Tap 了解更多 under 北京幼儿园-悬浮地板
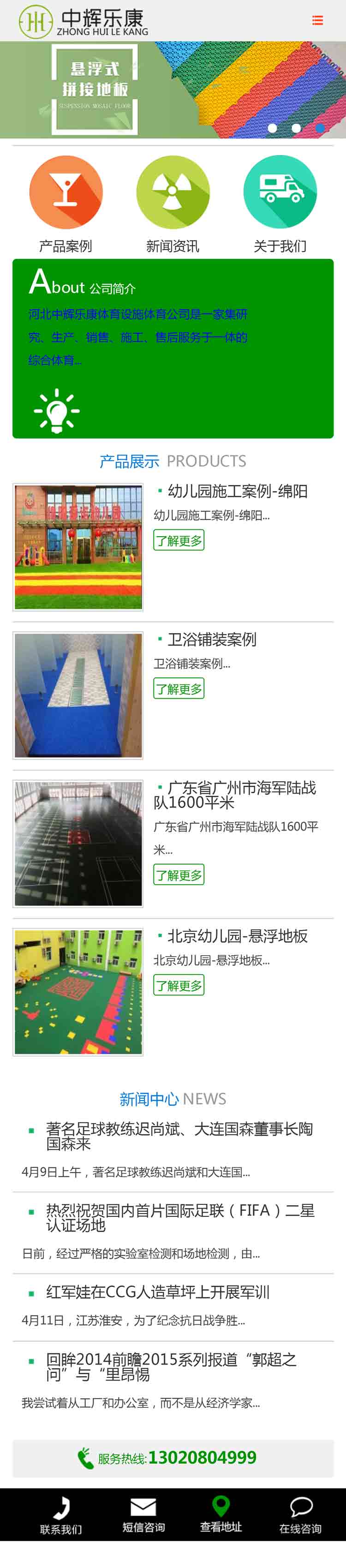 pyautogui.click(x=178, y=985)
